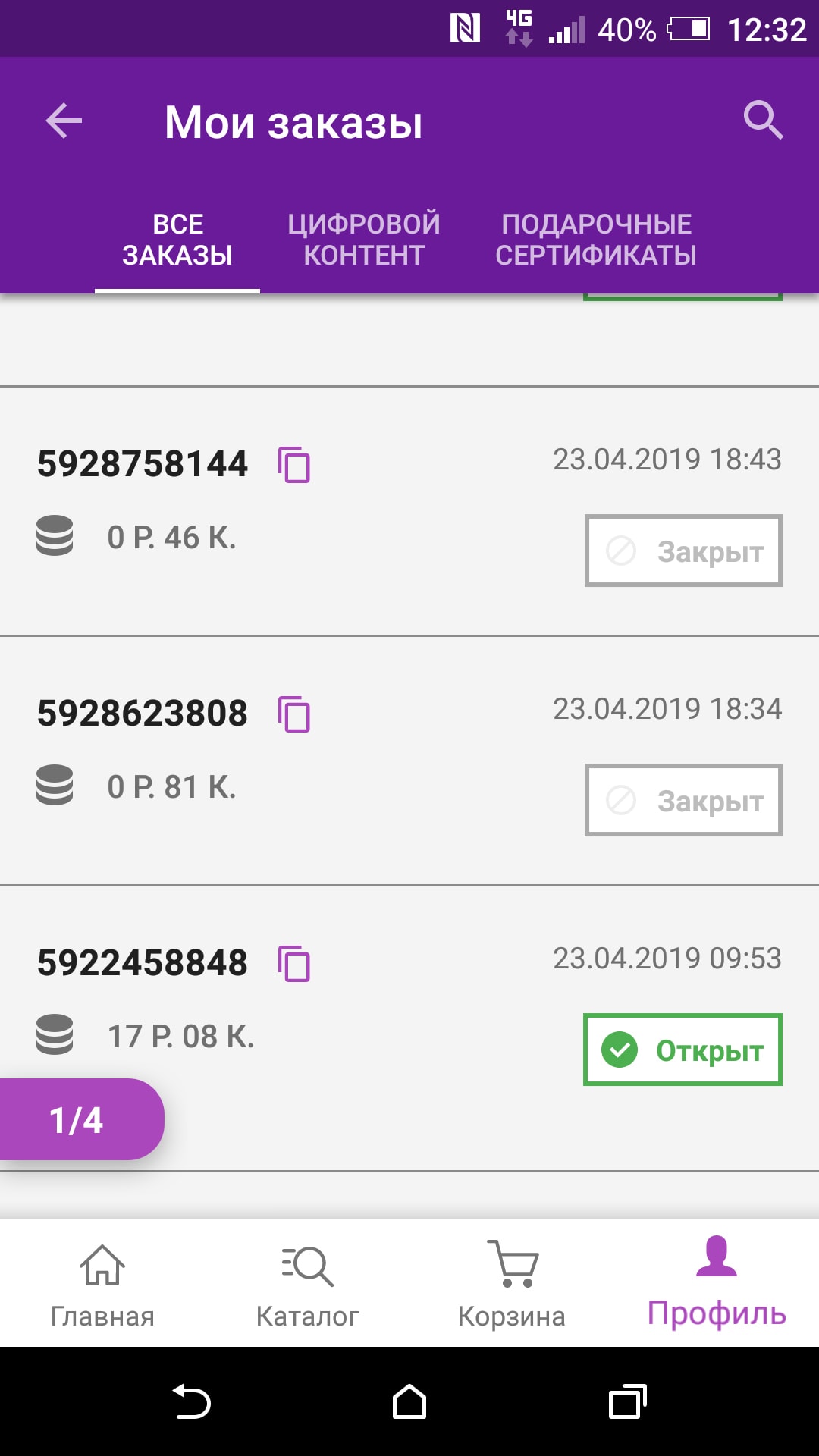Image resolution: width=819 pixels, height=1456 pixels.
Task: Tap the 1/4 page indicator
Action: [x=77, y=1120]
